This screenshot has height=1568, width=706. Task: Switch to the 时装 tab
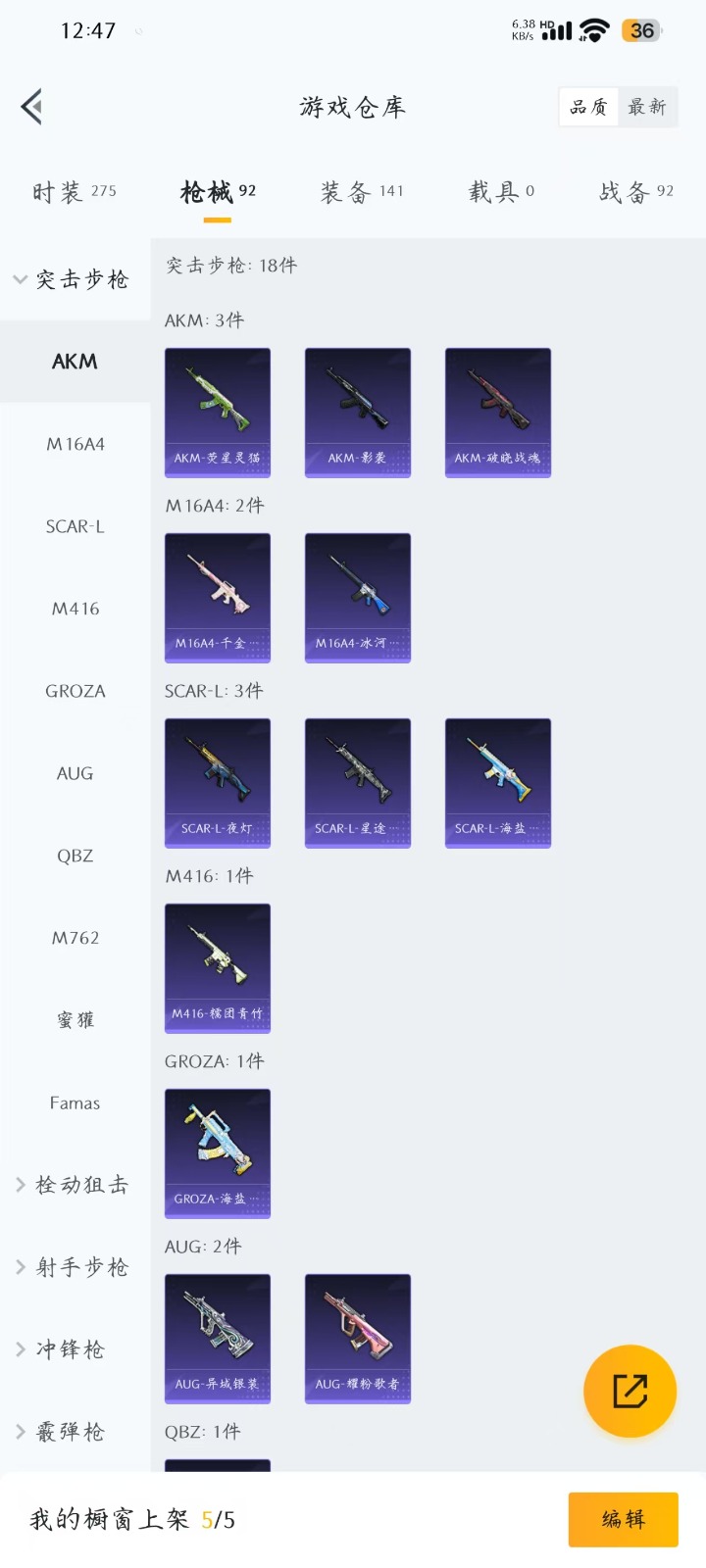[74, 191]
